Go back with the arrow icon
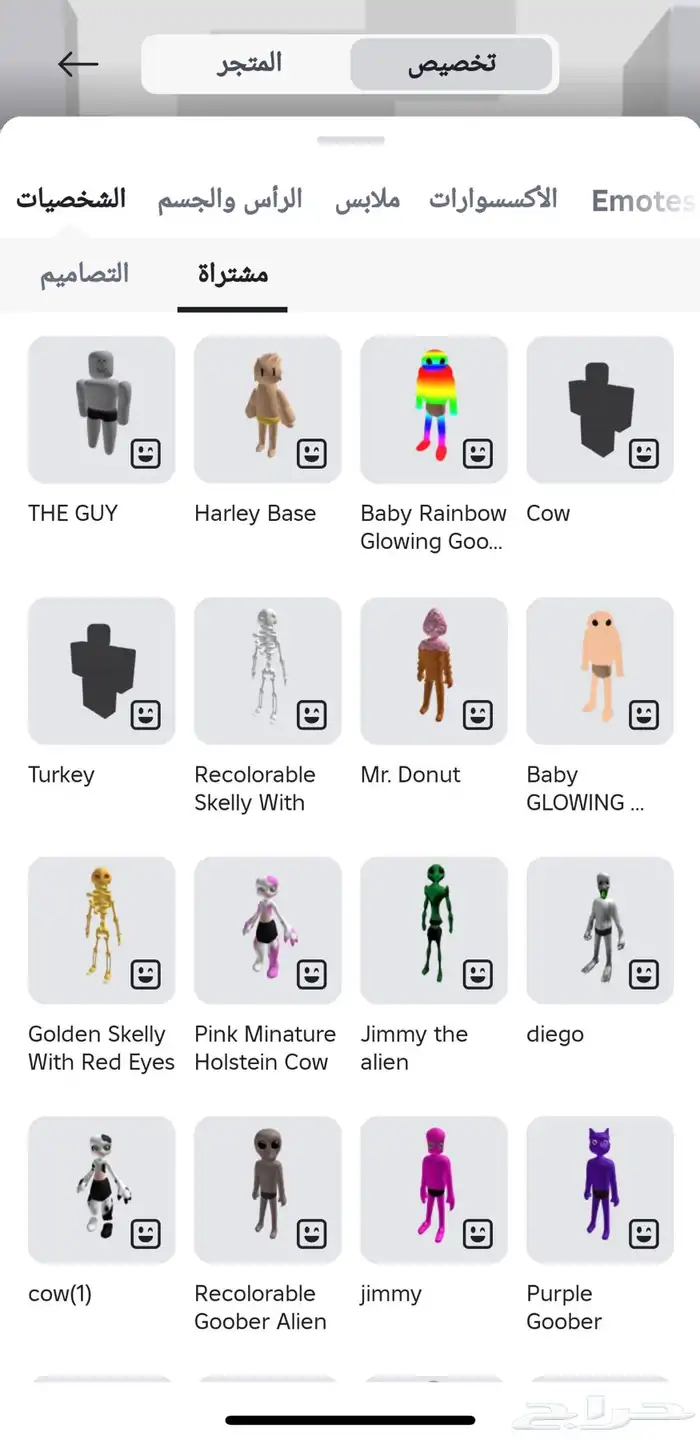 coord(78,65)
